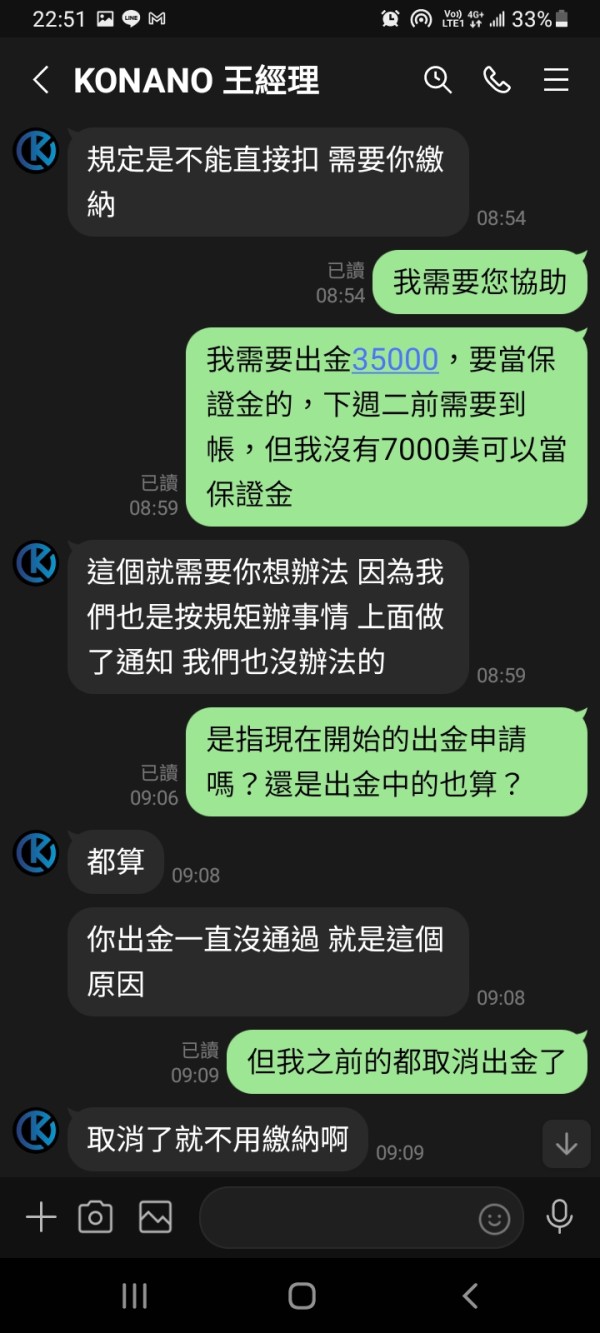This screenshot has width=600, height=1333.
Task: Open the plus attachment menu
Action: coord(41,1217)
